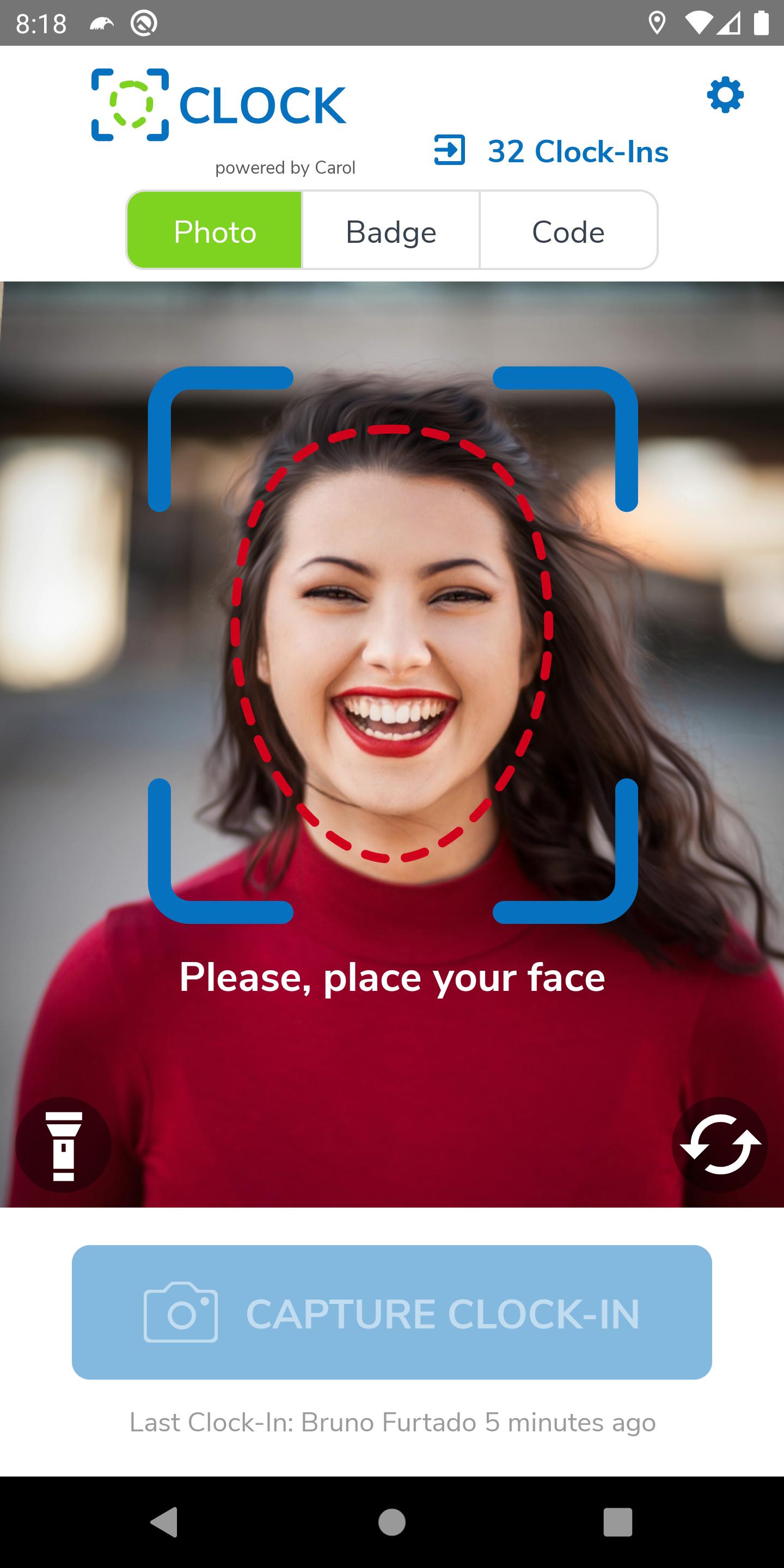Open the settings gear icon

coord(725,95)
